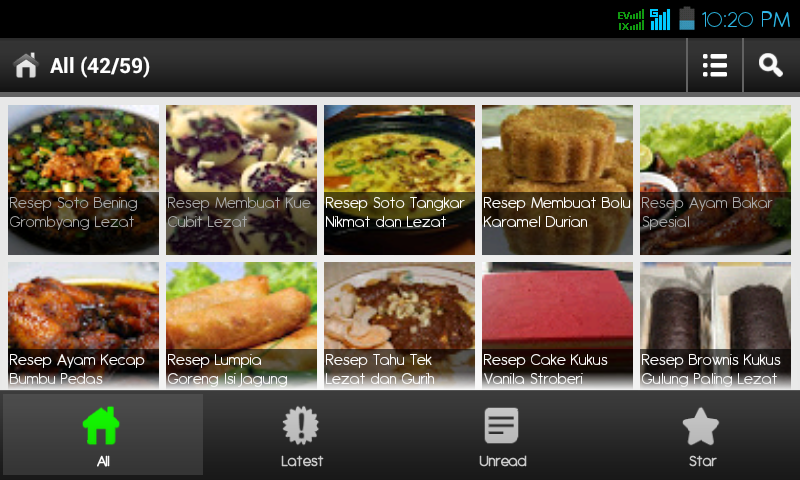Open Resep Ayam Kecap Bumbu Pedas
This screenshot has width=800, height=480.
83,325
